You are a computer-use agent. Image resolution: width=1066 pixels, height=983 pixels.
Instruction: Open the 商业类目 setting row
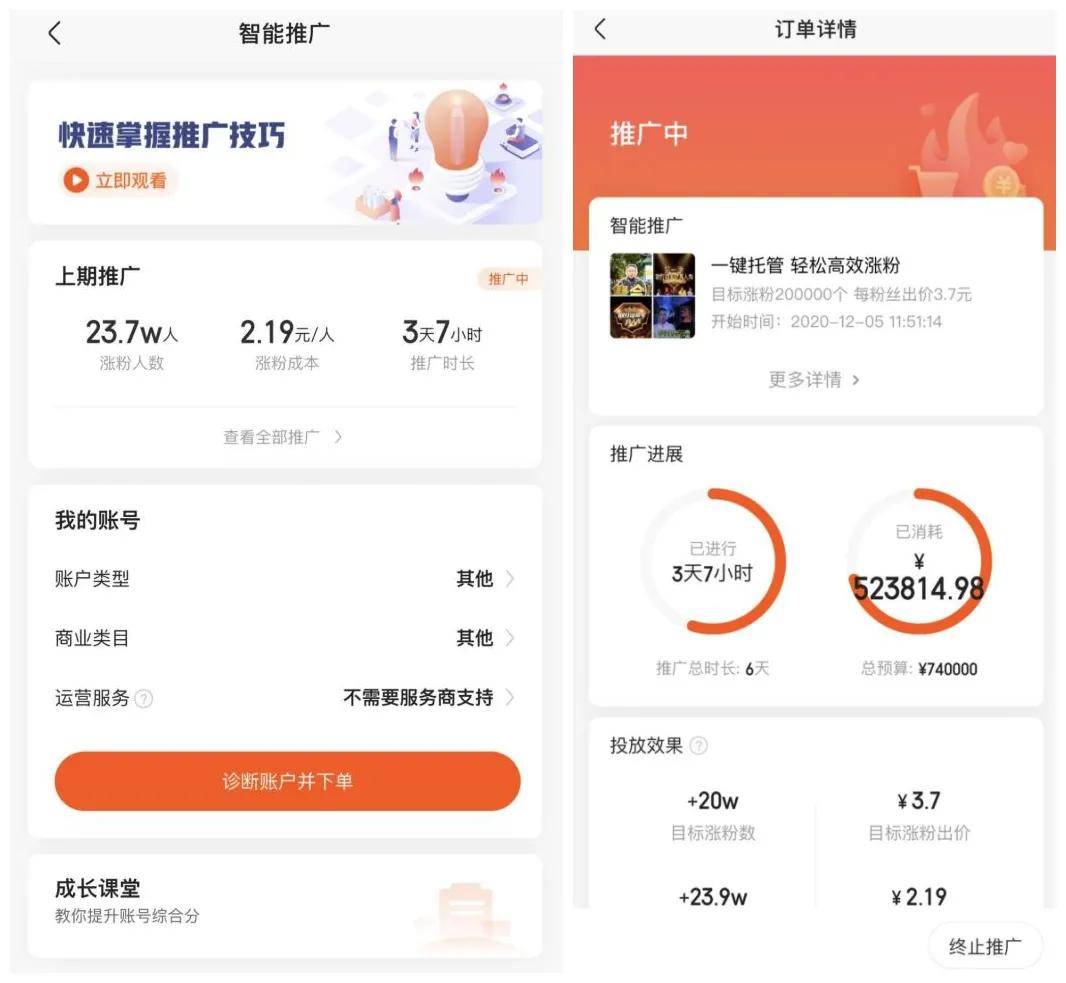point(285,637)
